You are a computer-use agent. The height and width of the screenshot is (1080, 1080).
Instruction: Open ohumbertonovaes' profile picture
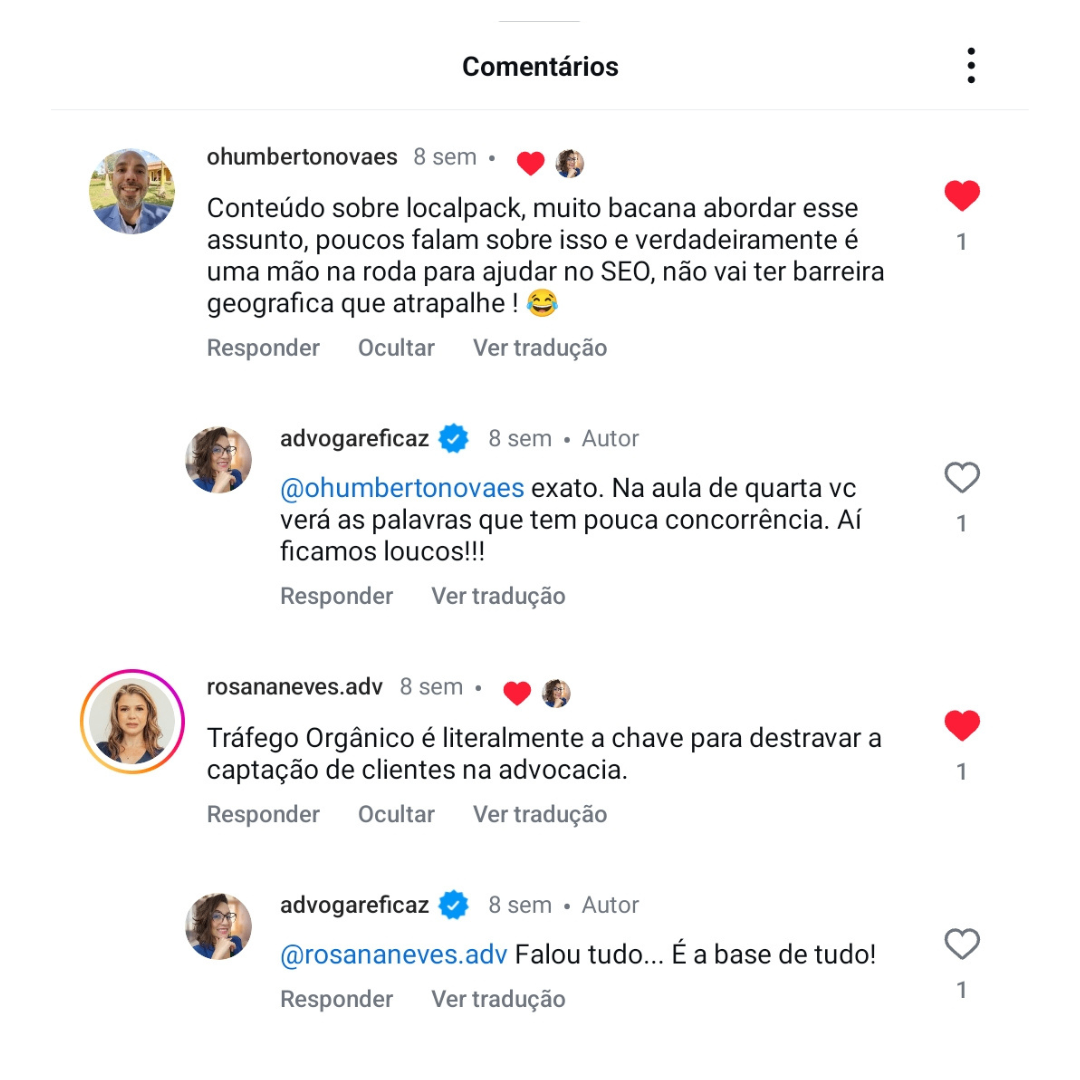(x=132, y=191)
